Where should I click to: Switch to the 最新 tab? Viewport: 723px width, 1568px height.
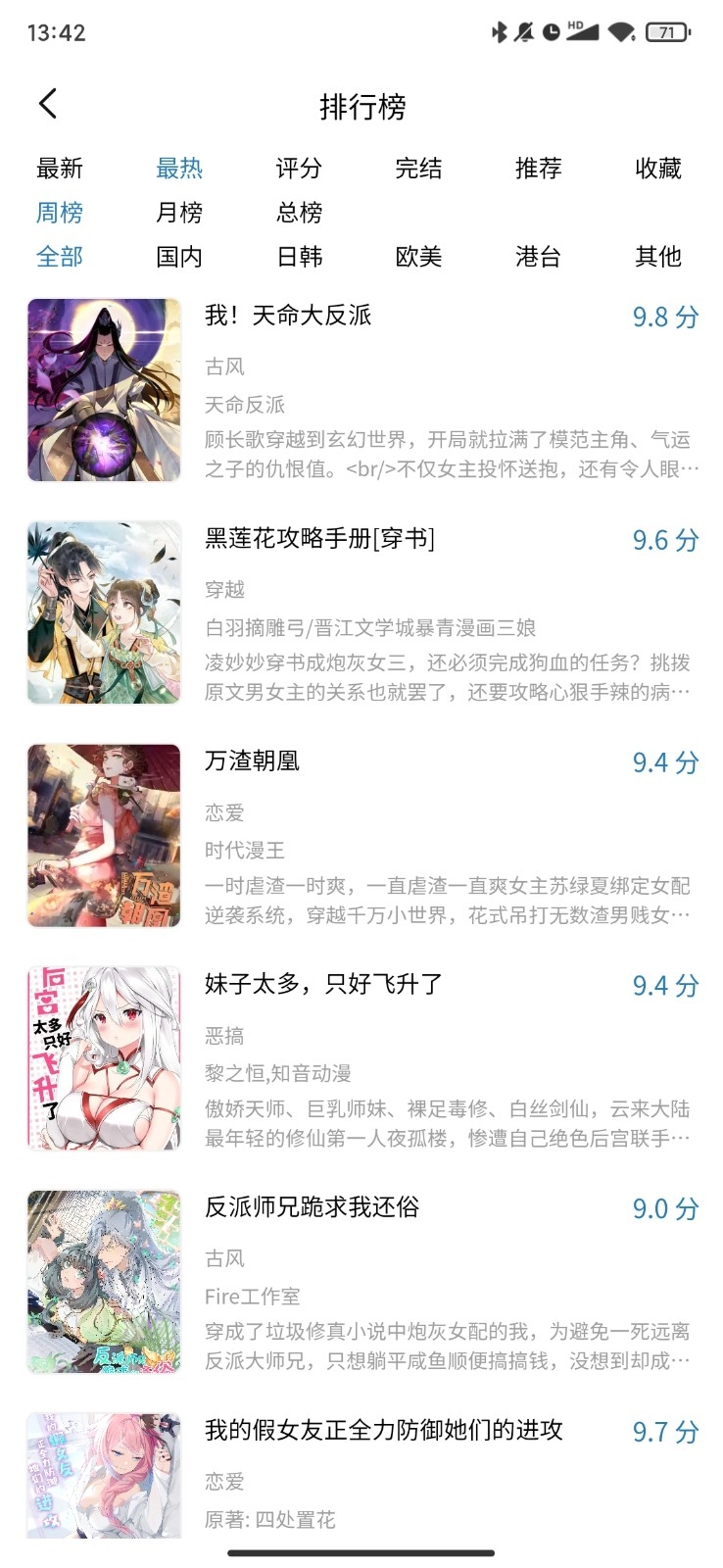coord(60,168)
